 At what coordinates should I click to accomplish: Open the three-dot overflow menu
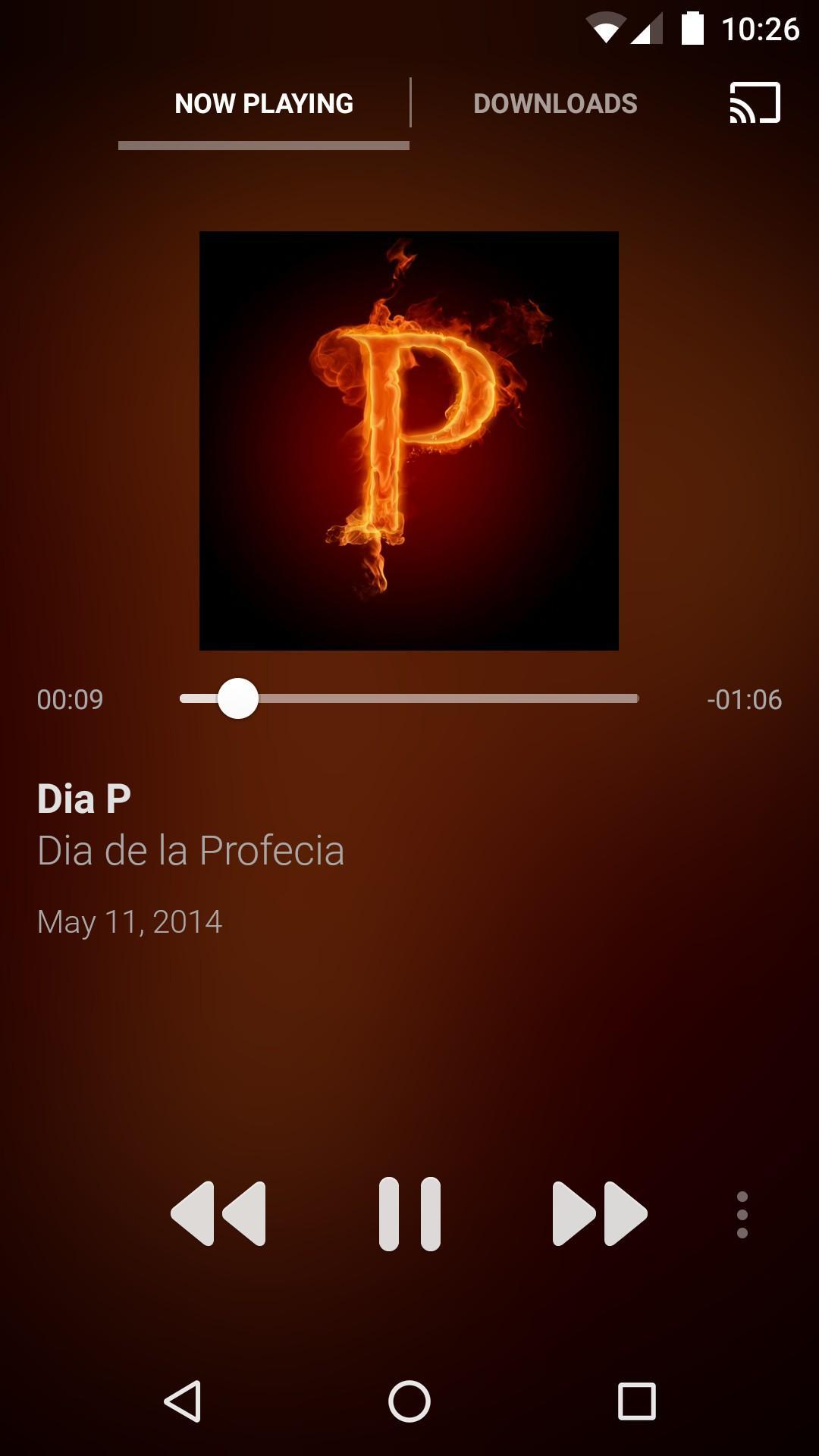tap(742, 1214)
